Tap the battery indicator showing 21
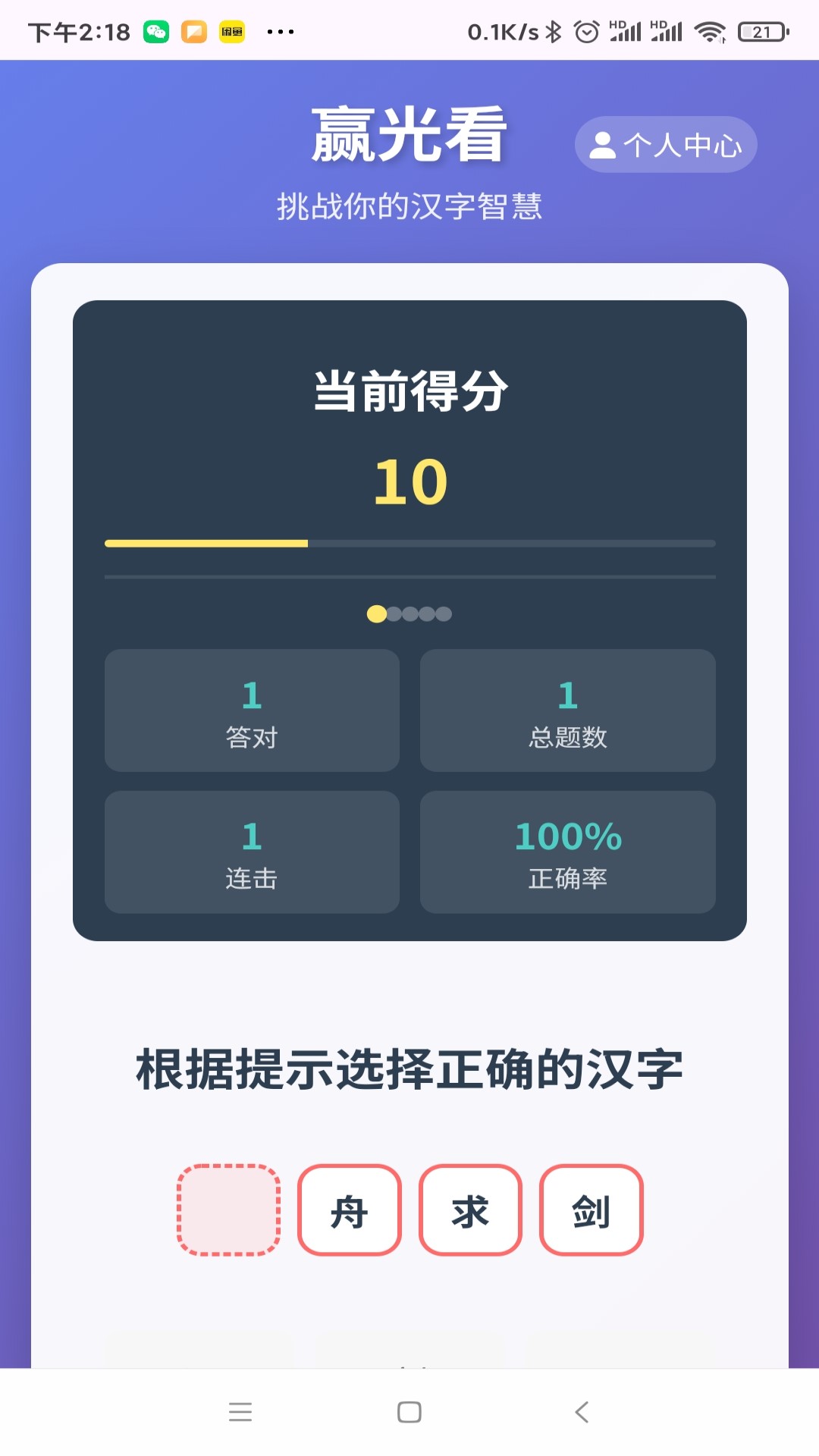 [x=761, y=31]
